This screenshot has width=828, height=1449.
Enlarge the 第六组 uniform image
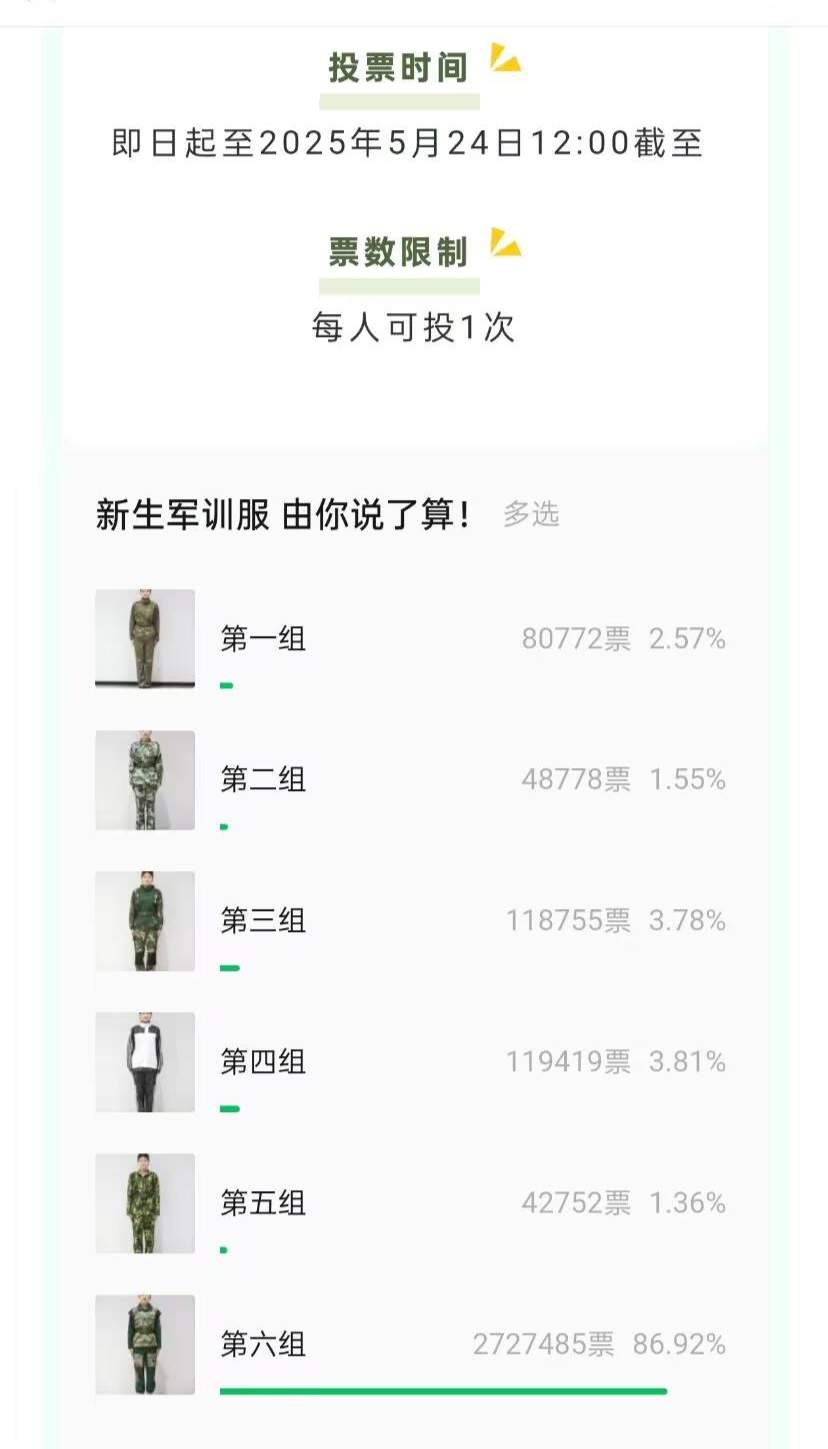tap(144, 1345)
